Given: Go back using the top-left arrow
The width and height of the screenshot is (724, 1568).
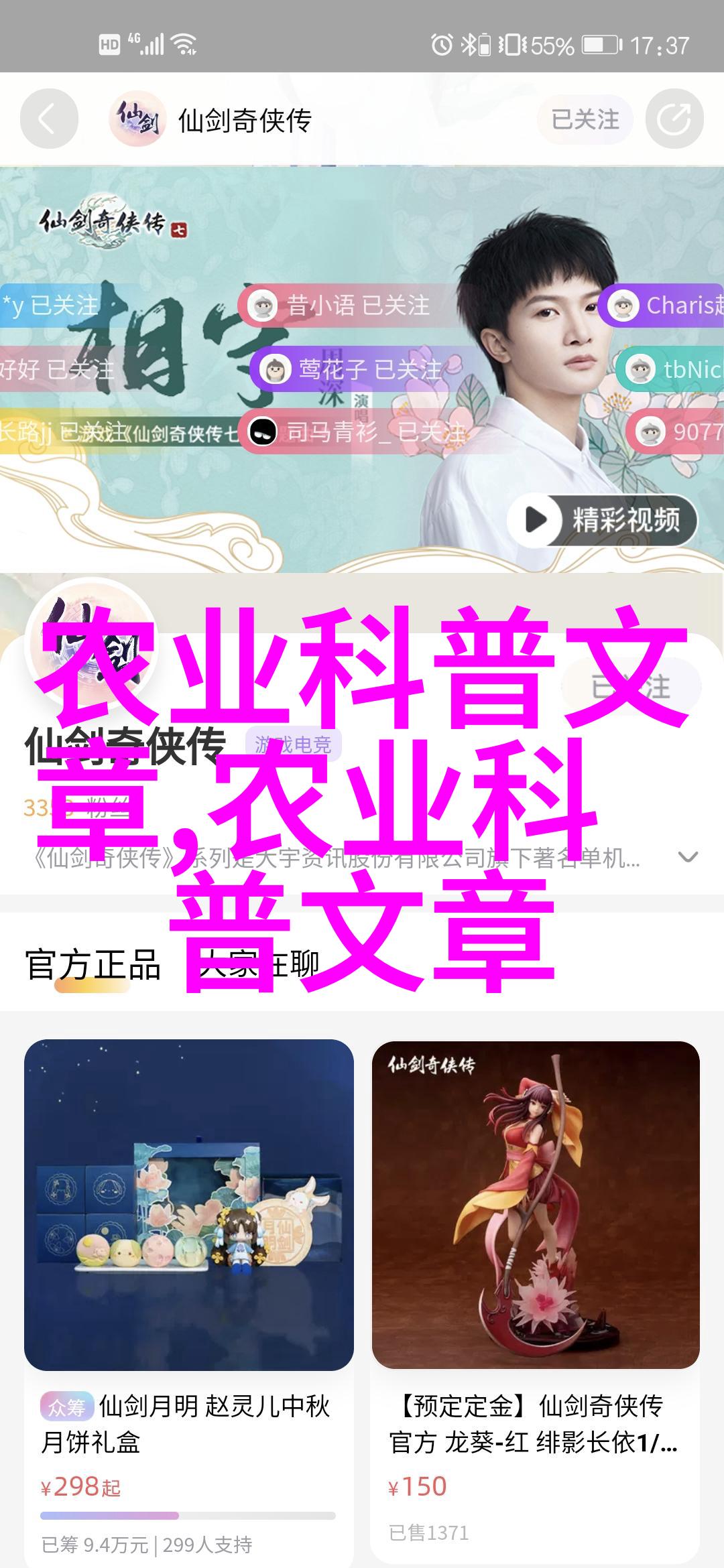Looking at the screenshot, I should tap(48, 119).
